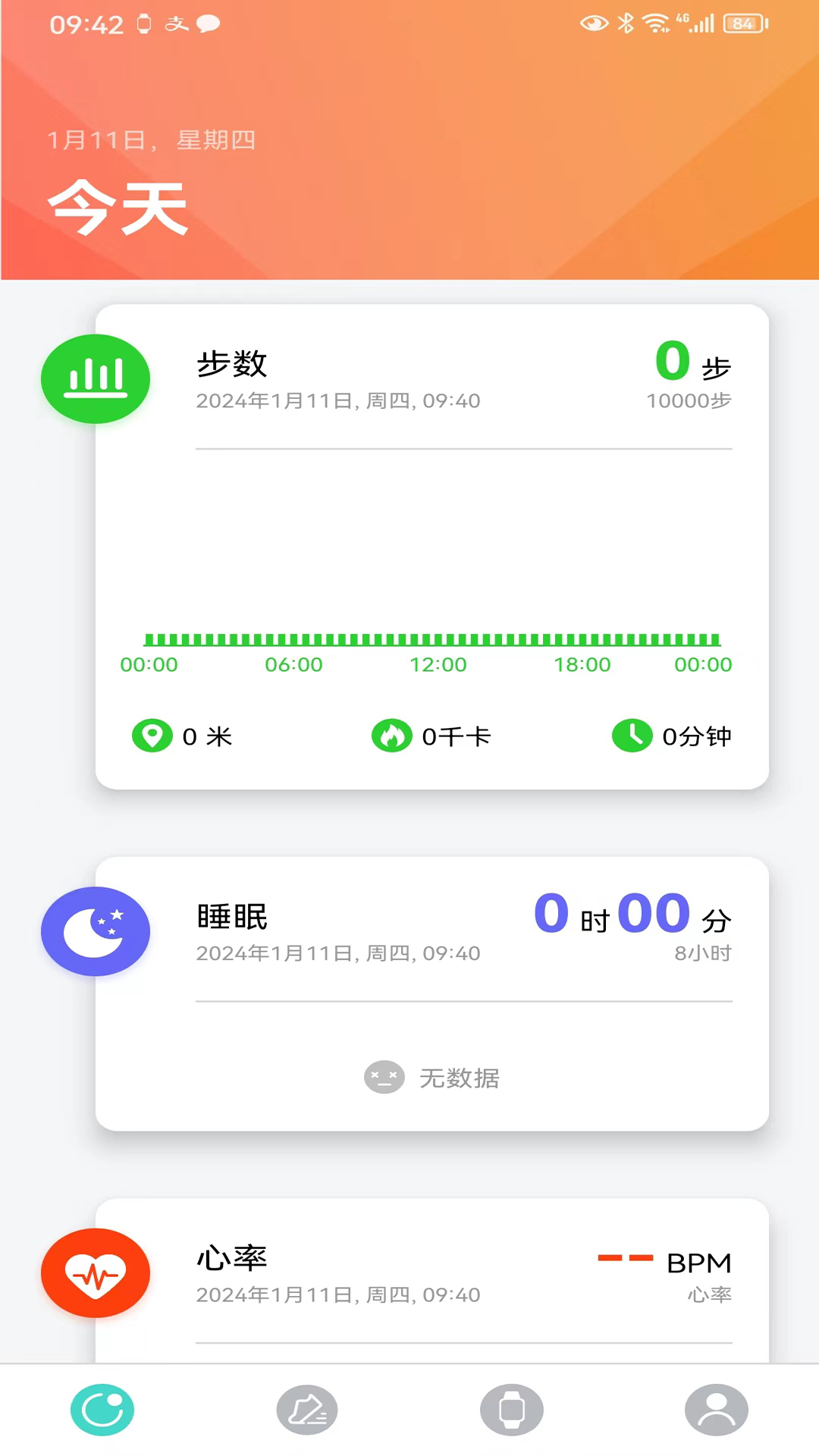This screenshot has height=1456, width=819.
Task: Open heart rate details via red heart icon
Action: (x=95, y=1272)
